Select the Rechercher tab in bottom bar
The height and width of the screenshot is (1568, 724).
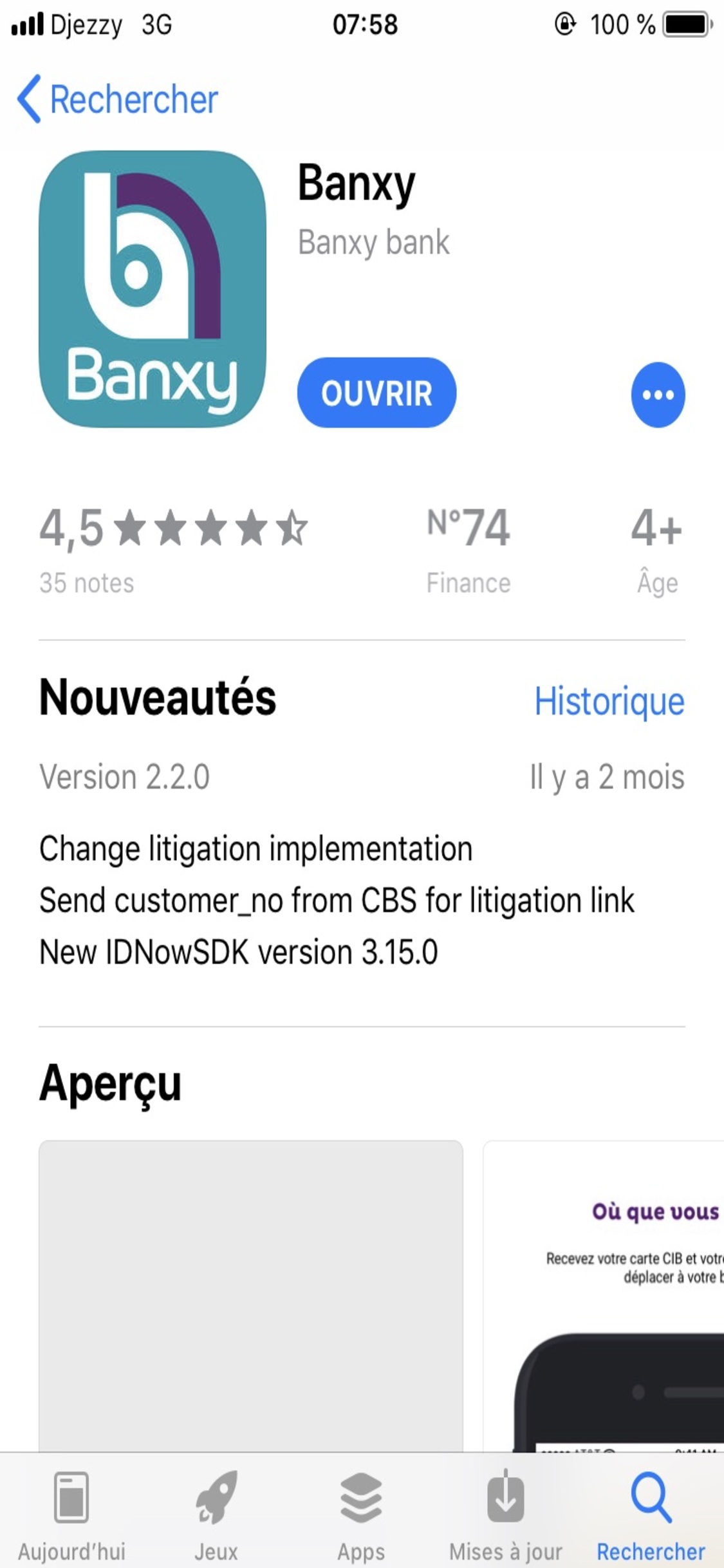point(651,1513)
